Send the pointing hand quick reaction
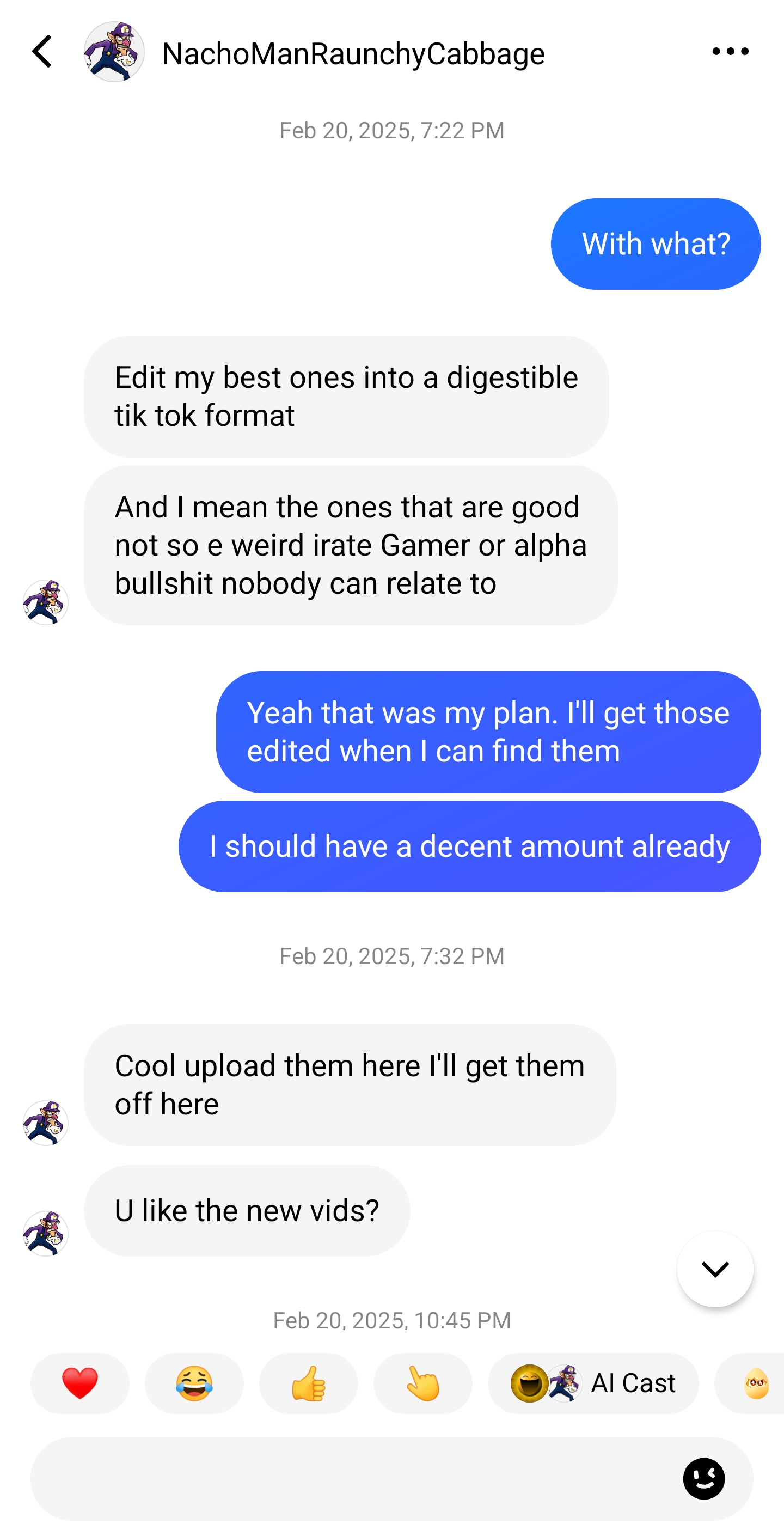784x1536 pixels. pyautogui.click(x=422, y=1383)
